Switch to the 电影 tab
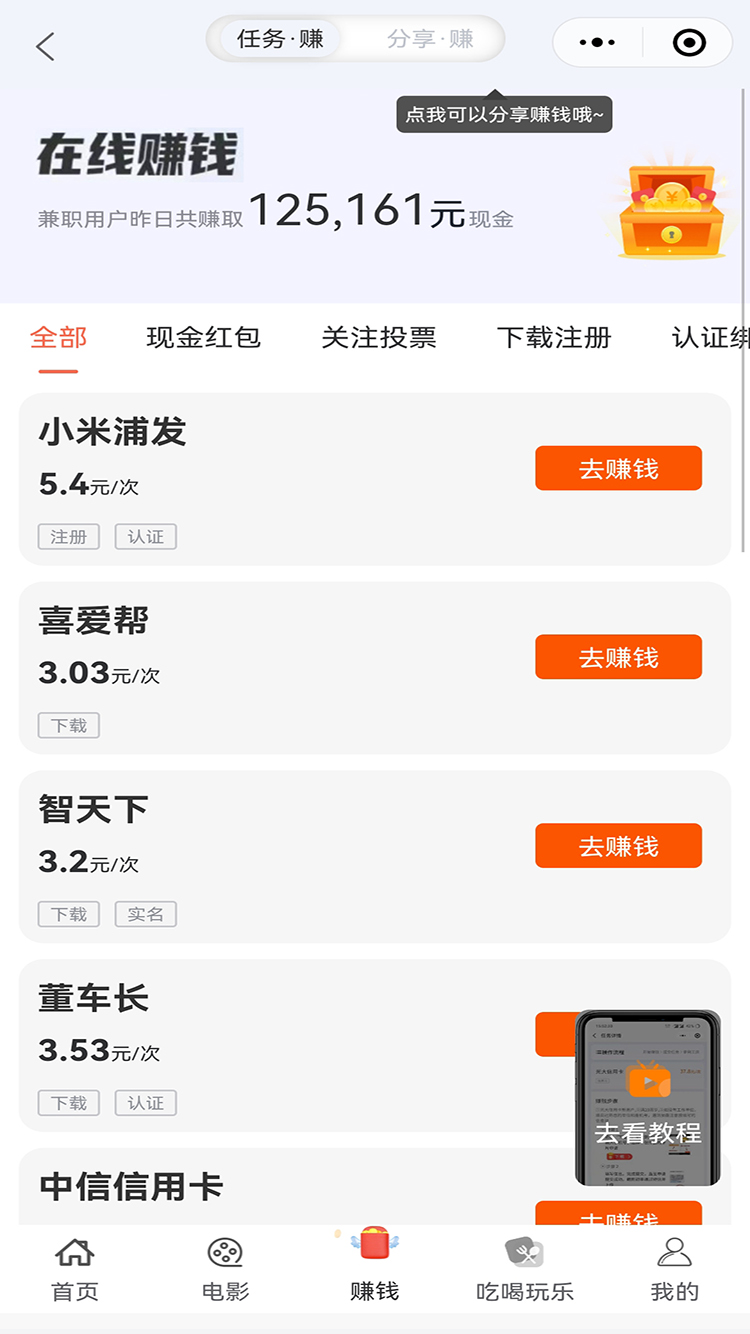750x1334 pixels. click(x=225, y=1270)
